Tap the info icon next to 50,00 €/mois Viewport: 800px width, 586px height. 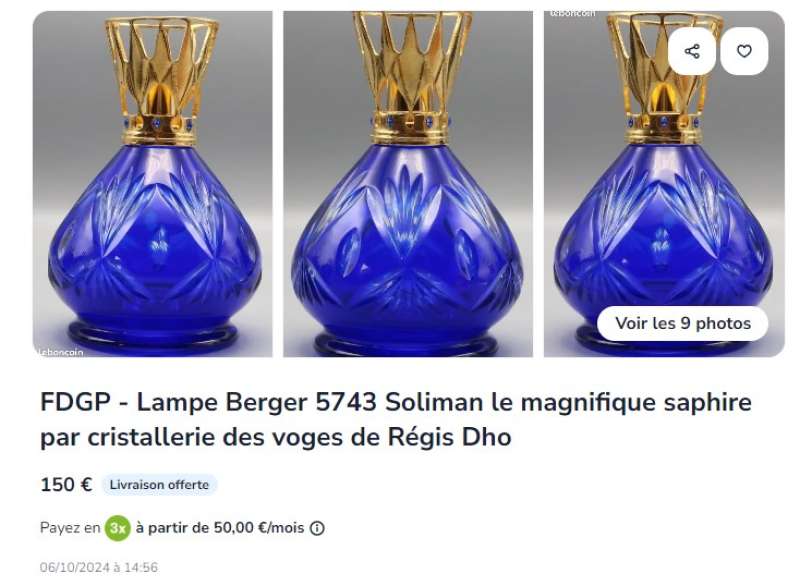coord(317,528)
